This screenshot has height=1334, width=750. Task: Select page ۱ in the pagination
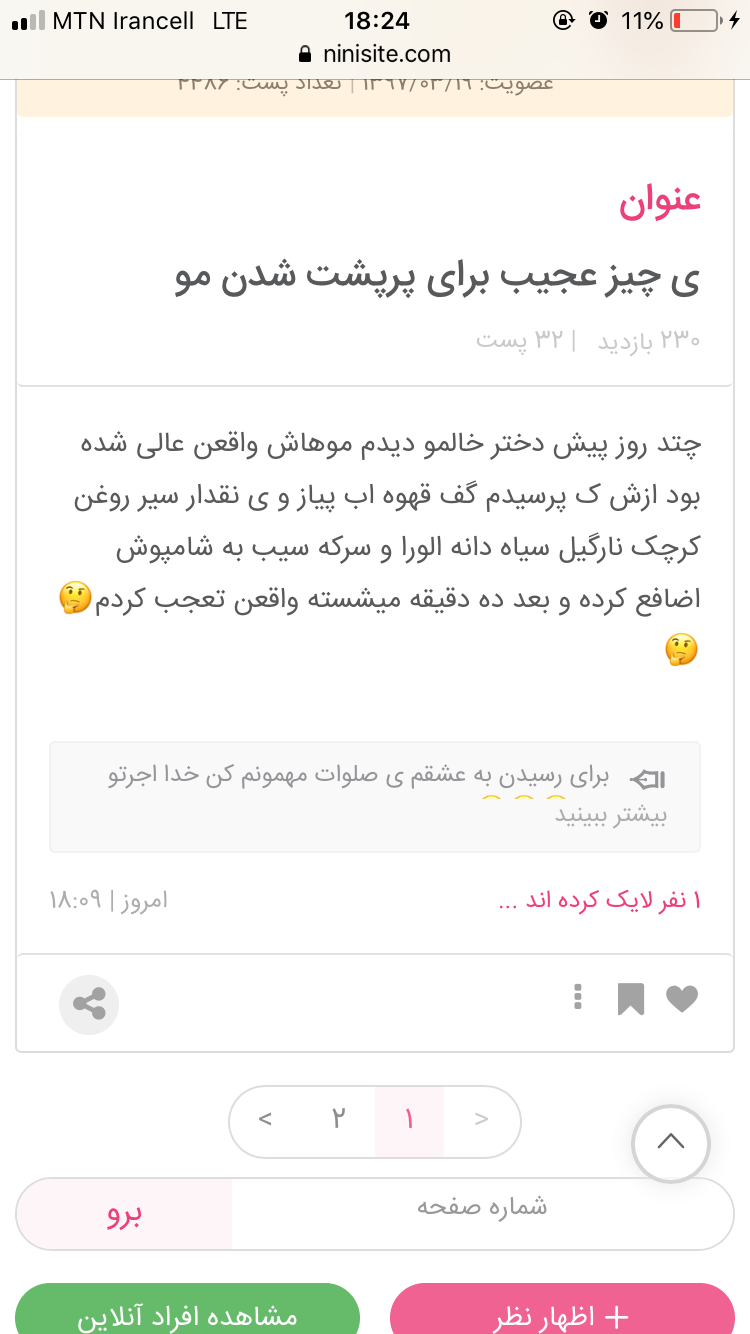point(409,1120)
